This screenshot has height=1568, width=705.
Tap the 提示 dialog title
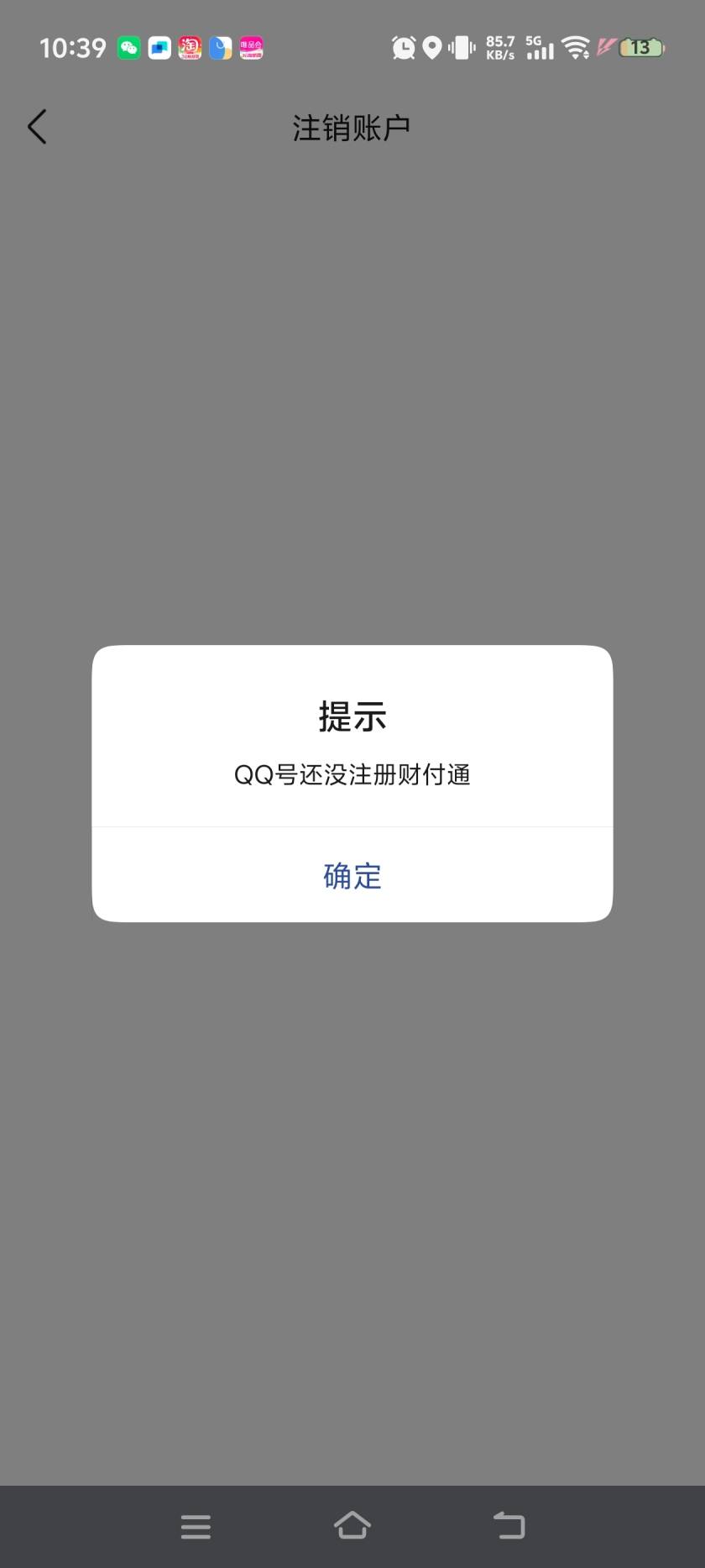tap(352, 716)
